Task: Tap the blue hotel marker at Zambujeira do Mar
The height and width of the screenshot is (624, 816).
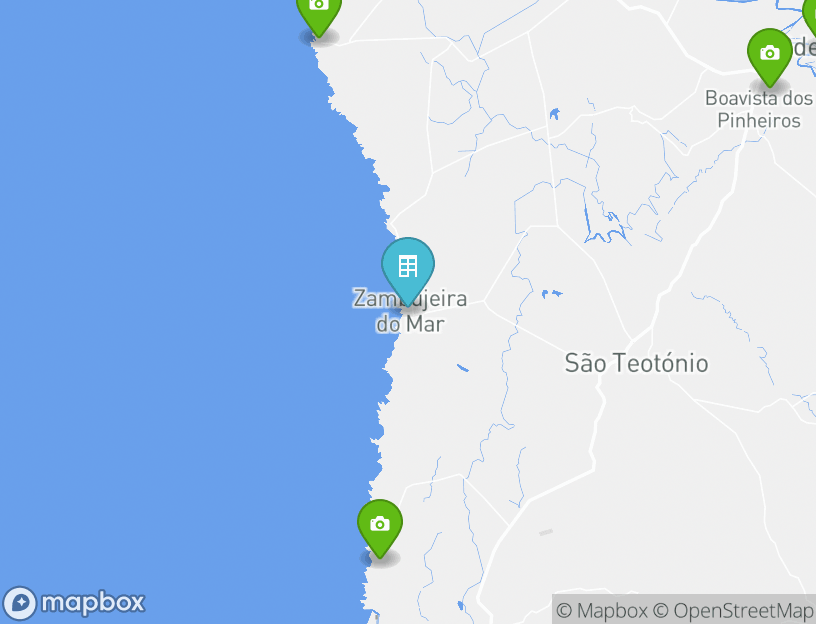Action: (x=408, y=266)
